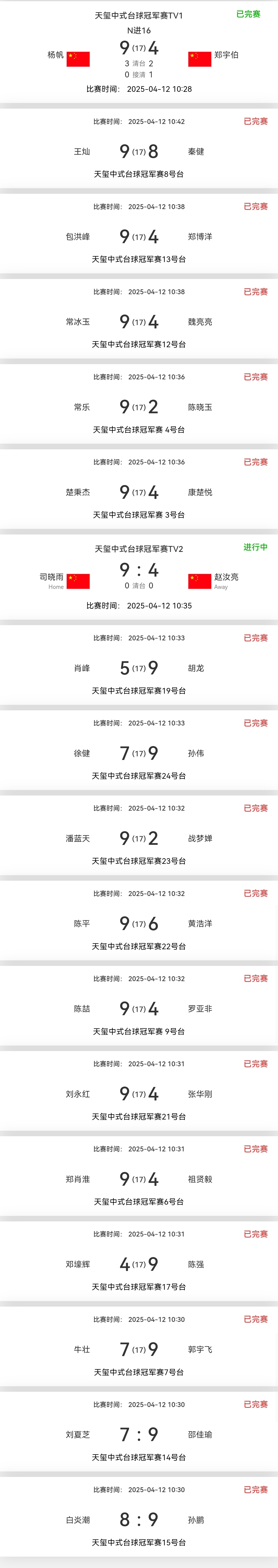
Task: Open the 陈平 vs 黄浩洋 match
Action: (139, 924)
